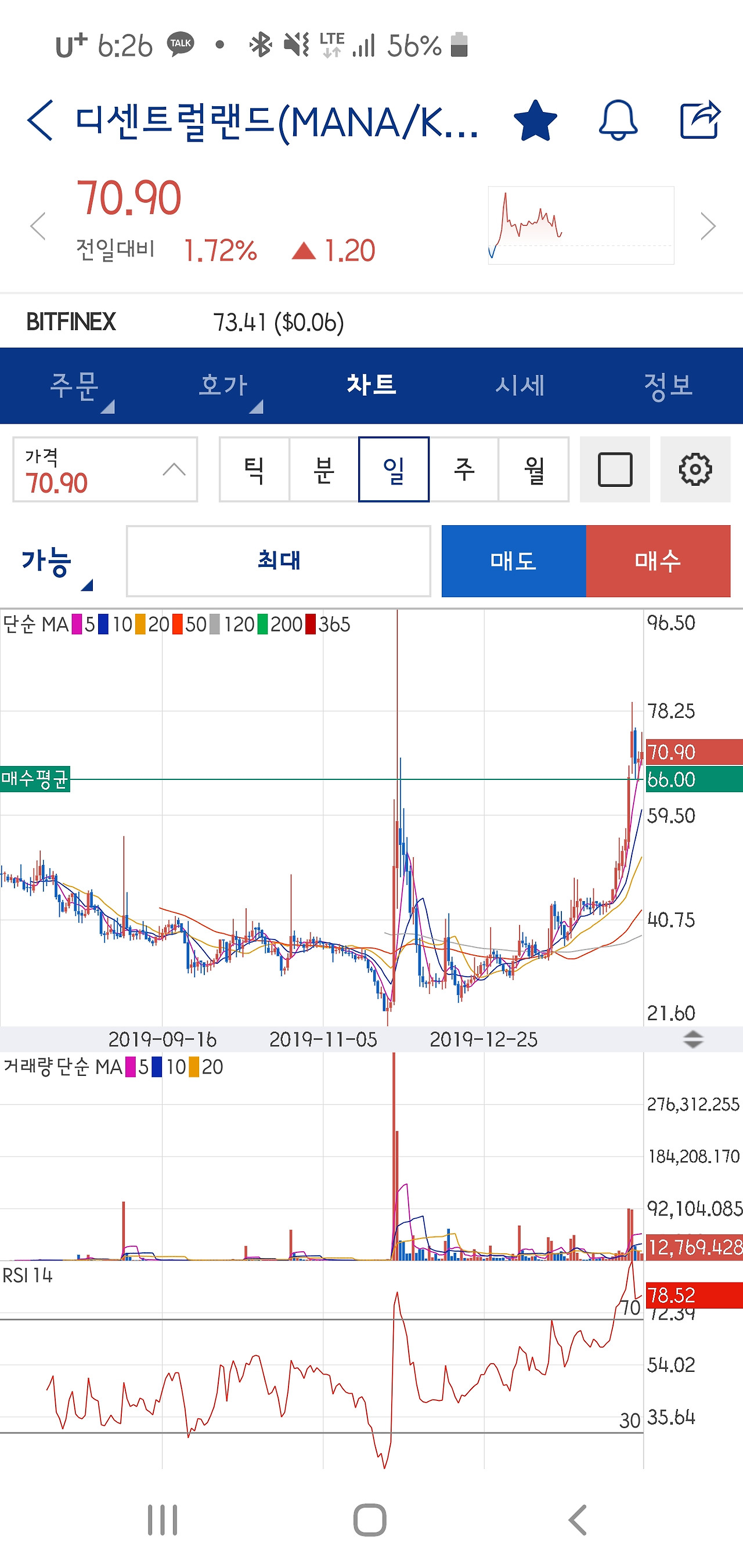
Task: Tap the right arrow beside the mini chart
Action: coord(708,225)
